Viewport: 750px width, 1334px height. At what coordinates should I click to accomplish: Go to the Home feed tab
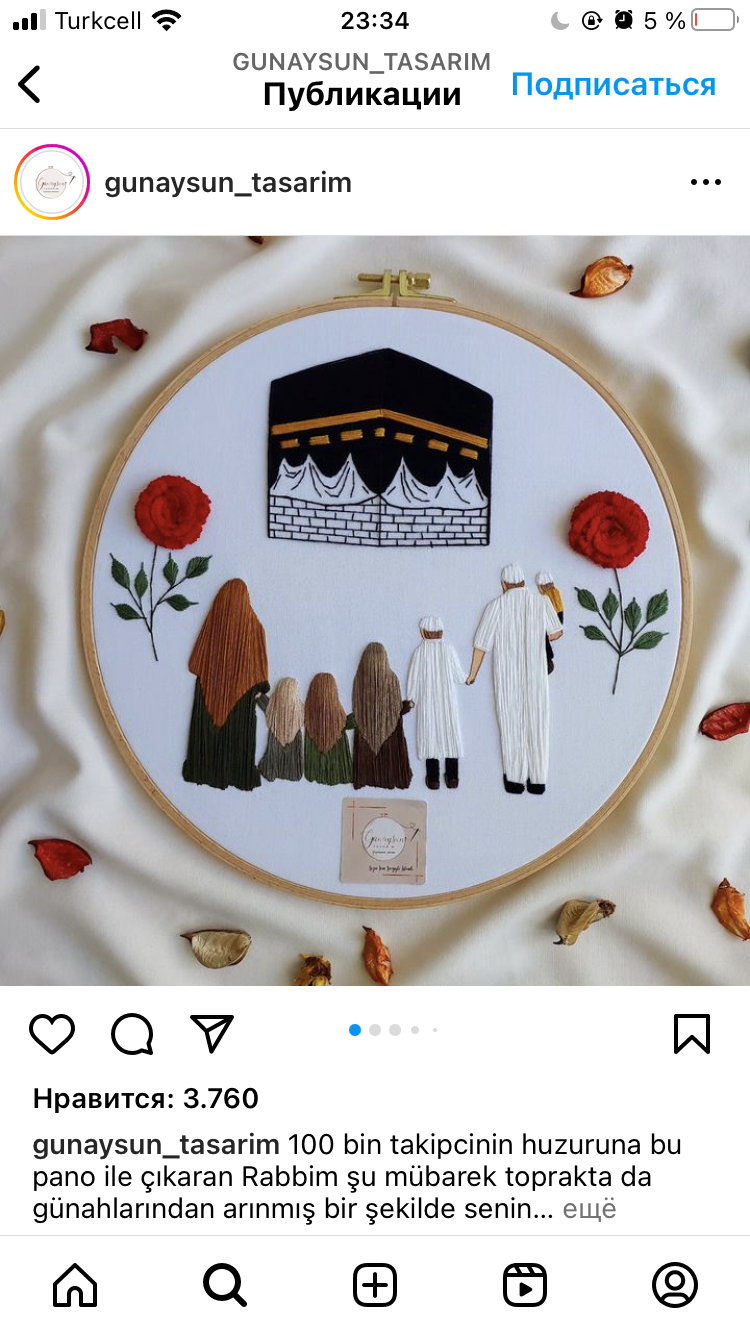click(75, 1284)
